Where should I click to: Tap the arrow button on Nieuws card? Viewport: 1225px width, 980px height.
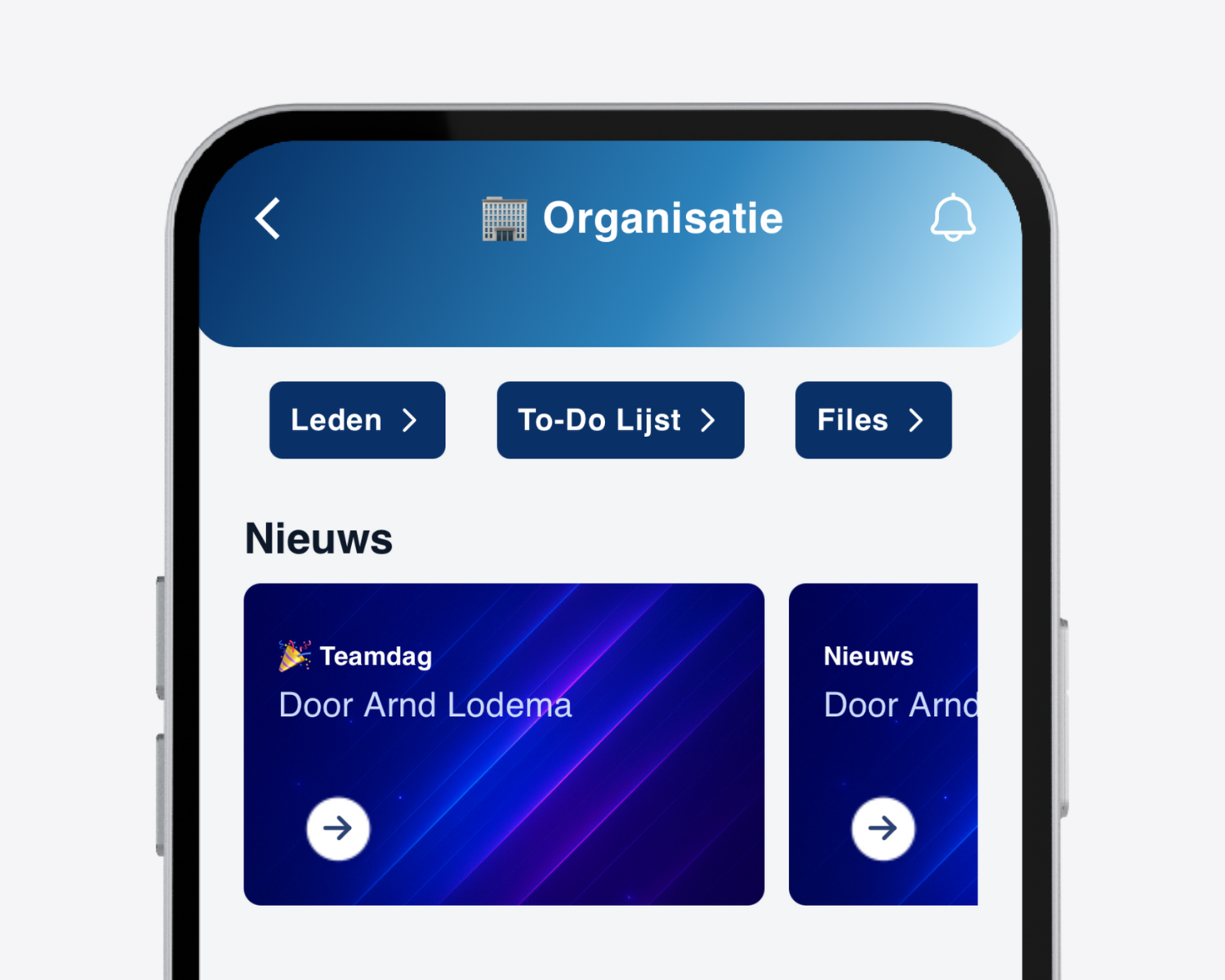point(883,828)
